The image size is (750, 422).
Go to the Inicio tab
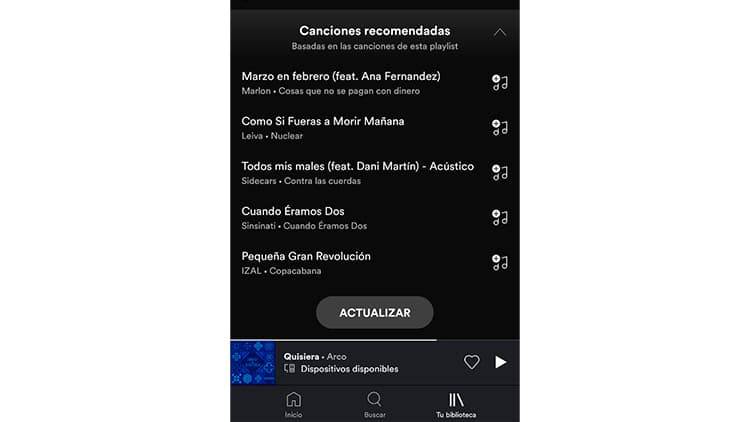tap(293, 404)
